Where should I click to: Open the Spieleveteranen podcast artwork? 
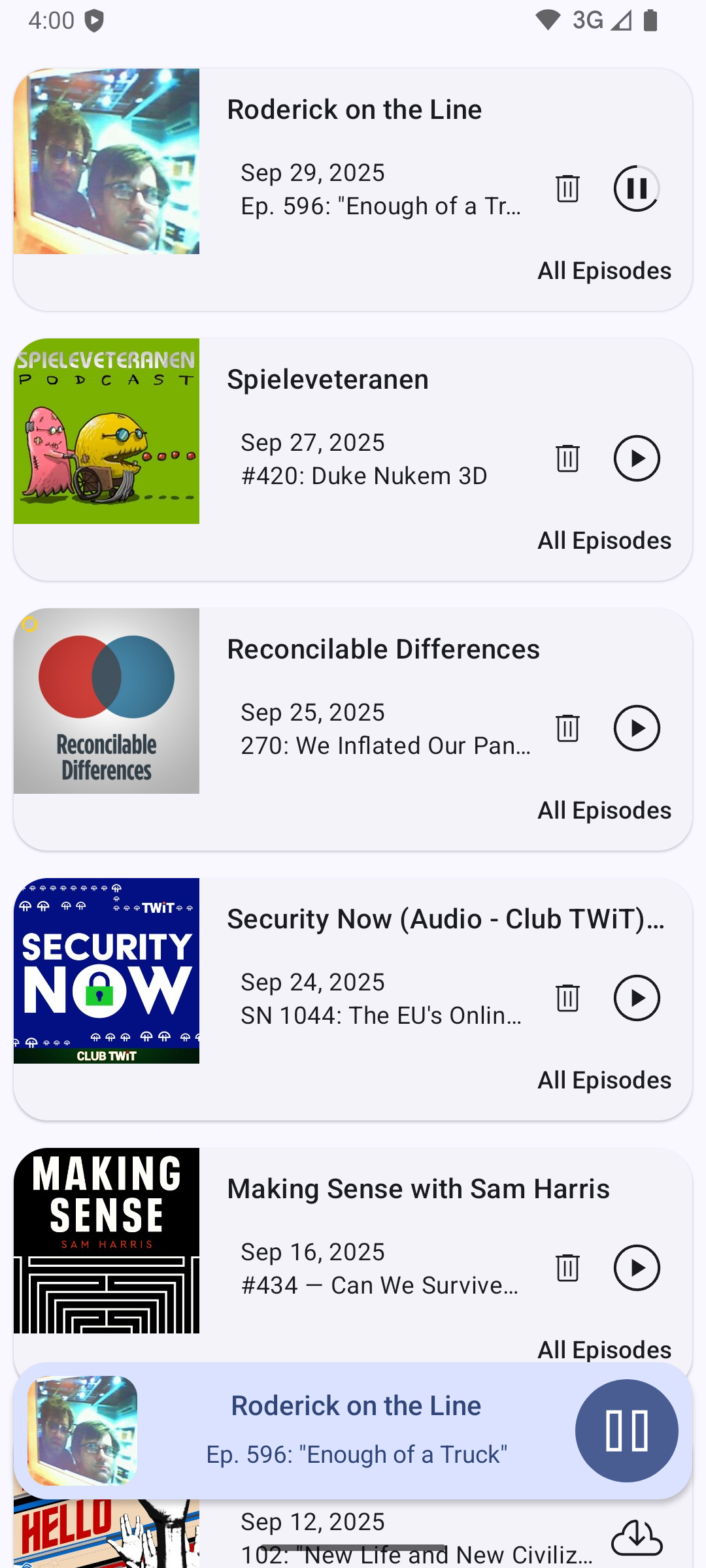107,431
